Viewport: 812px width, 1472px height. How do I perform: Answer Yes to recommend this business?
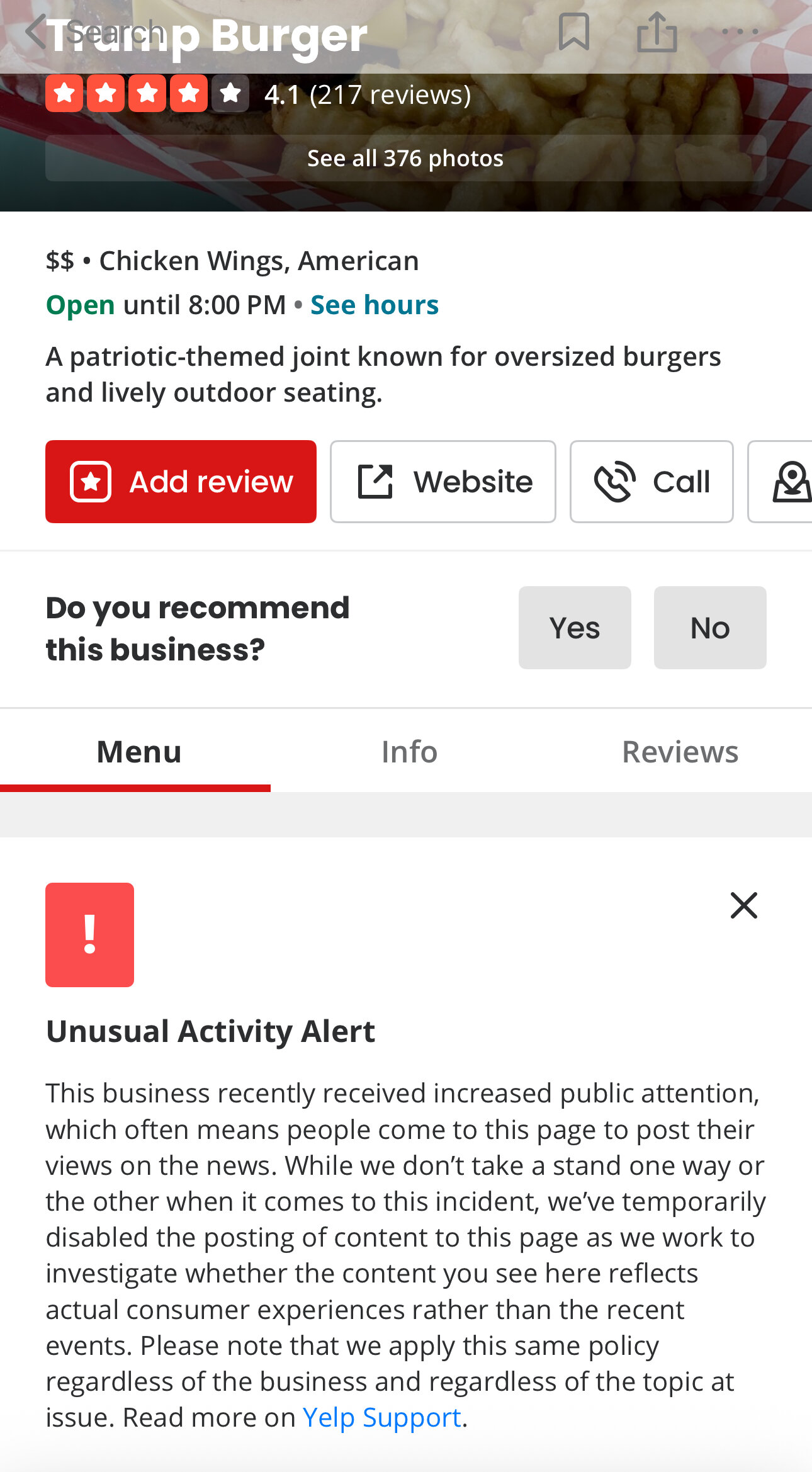[575, 628]
